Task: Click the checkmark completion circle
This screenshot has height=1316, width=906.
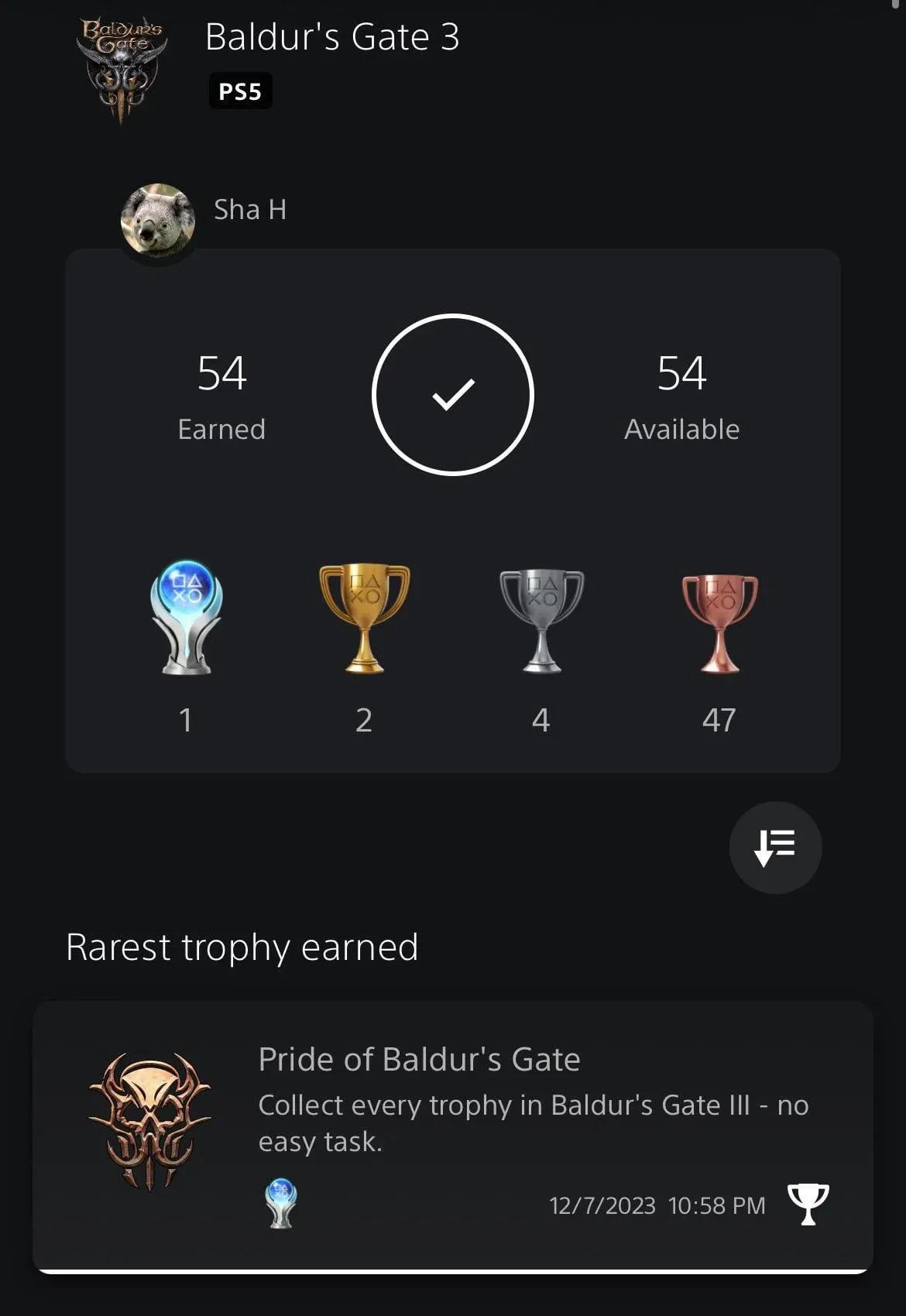Action: [453, 394]
